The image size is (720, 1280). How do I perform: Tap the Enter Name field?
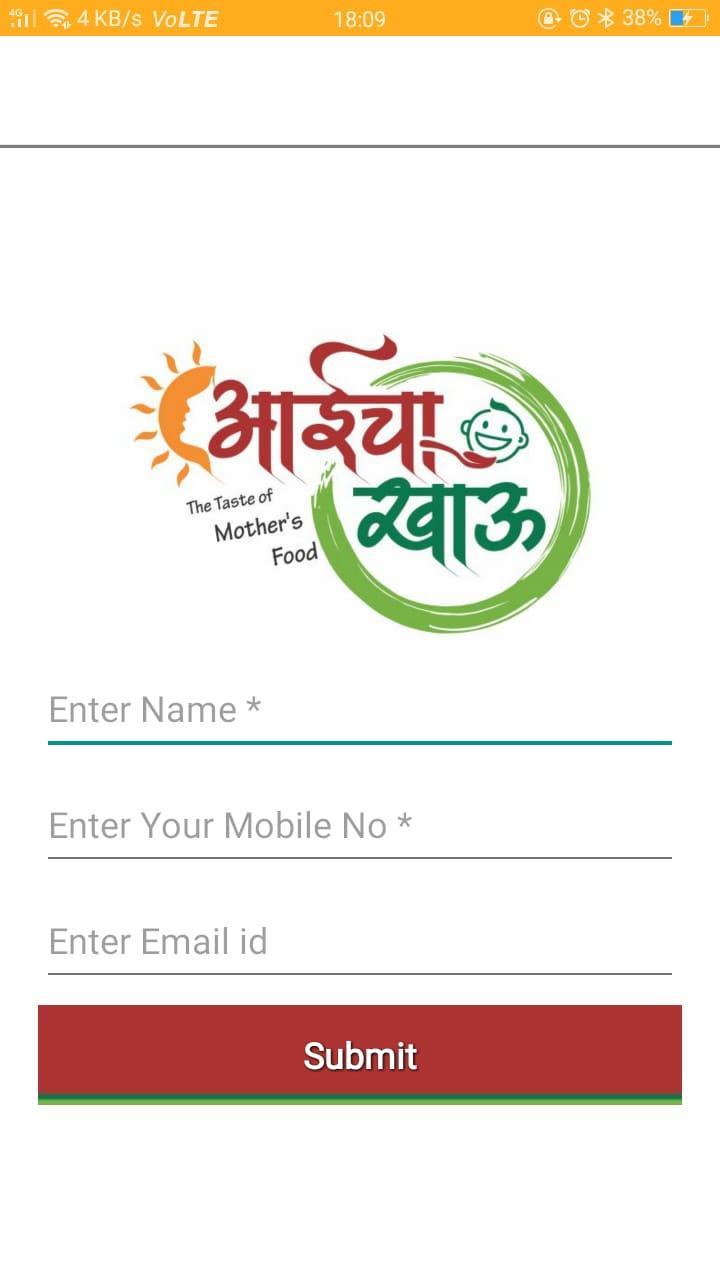pos(359,710)
